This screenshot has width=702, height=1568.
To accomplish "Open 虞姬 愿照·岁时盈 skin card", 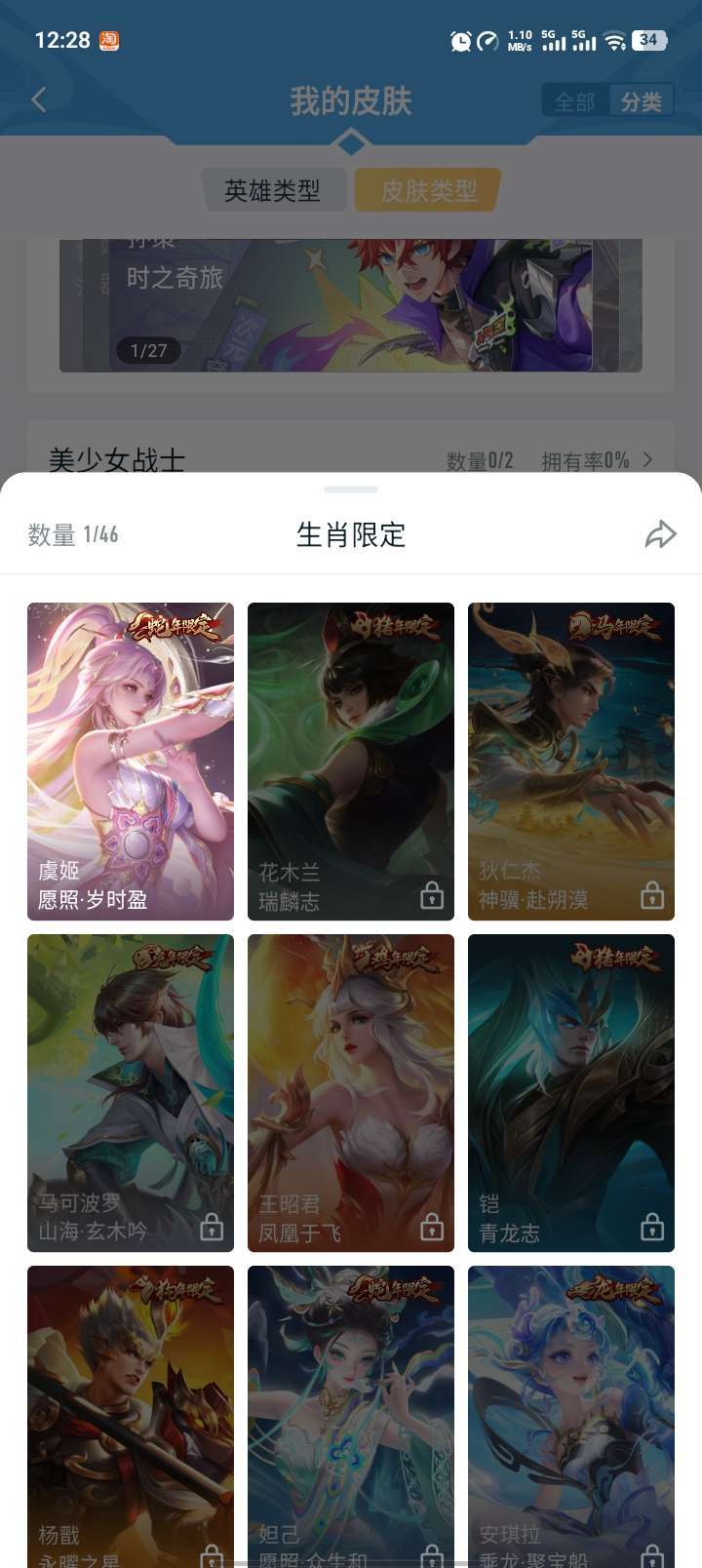I will click(x=131, y=762).
